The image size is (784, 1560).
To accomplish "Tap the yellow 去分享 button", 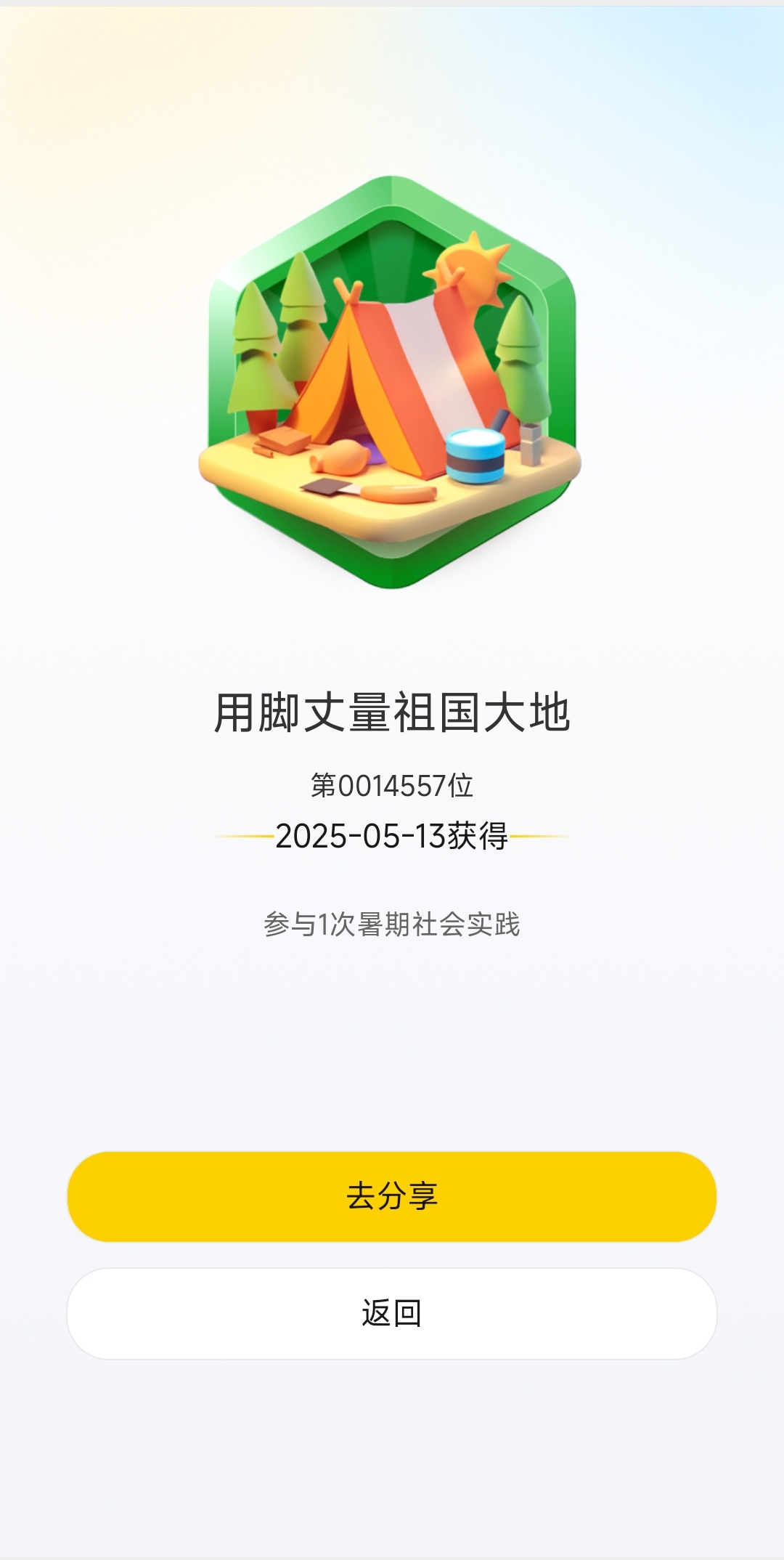I will (x=392, y=1196).
